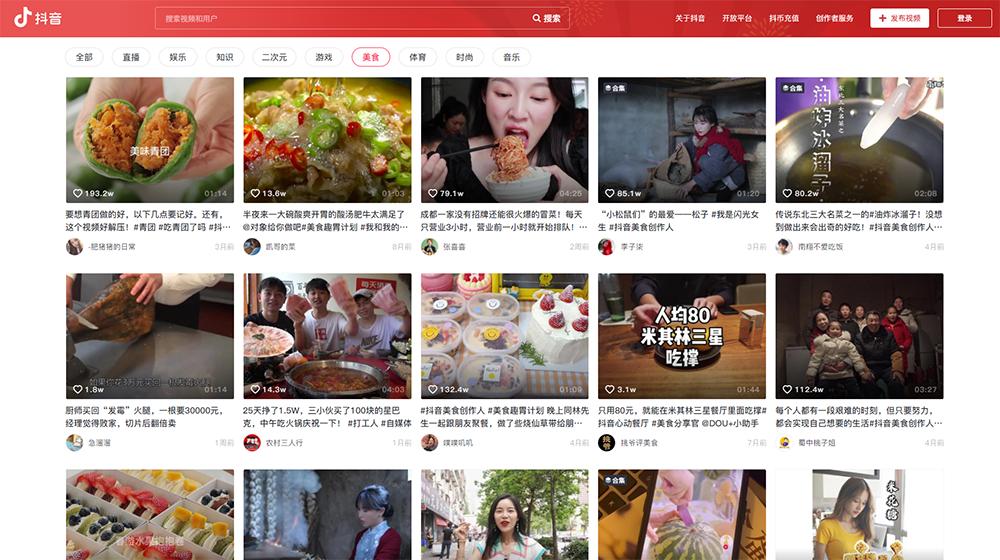1000x560 pixels.
Task: Open the 开放平台 link
Action: coord(737,18)
